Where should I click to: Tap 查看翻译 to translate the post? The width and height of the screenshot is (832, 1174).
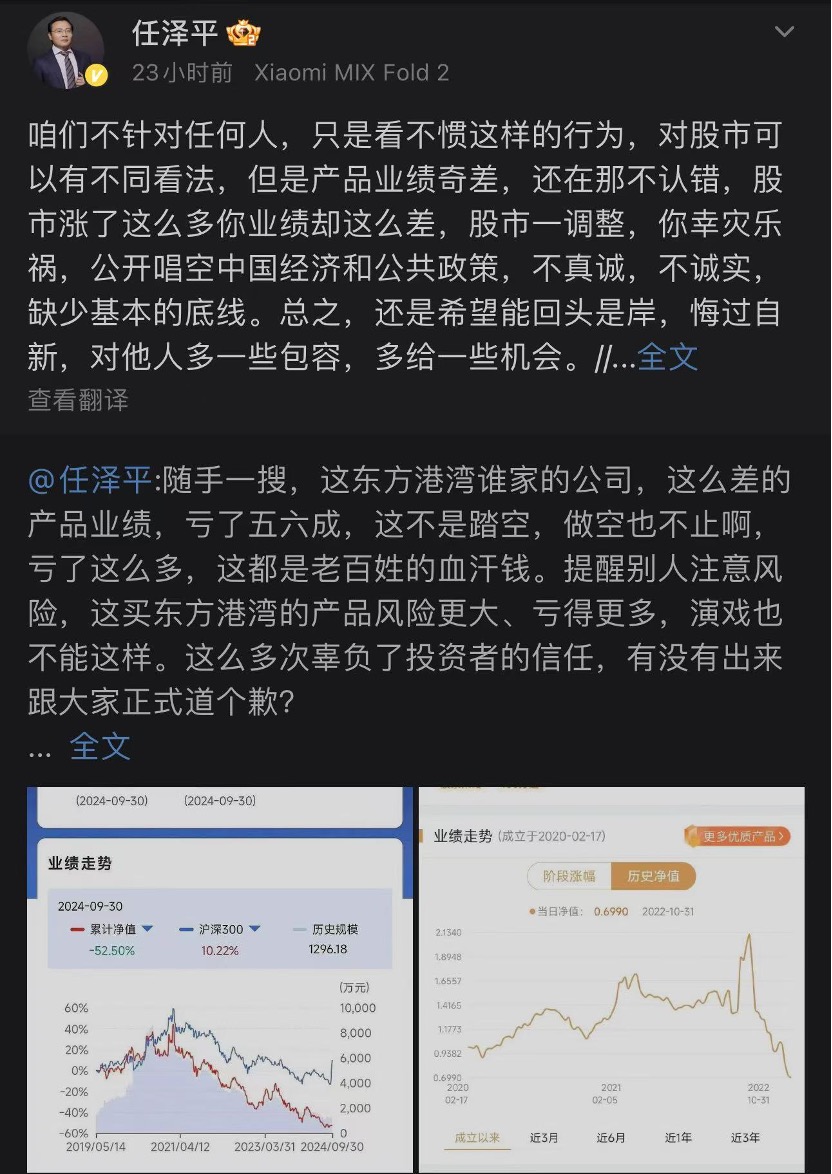(78, 401)
